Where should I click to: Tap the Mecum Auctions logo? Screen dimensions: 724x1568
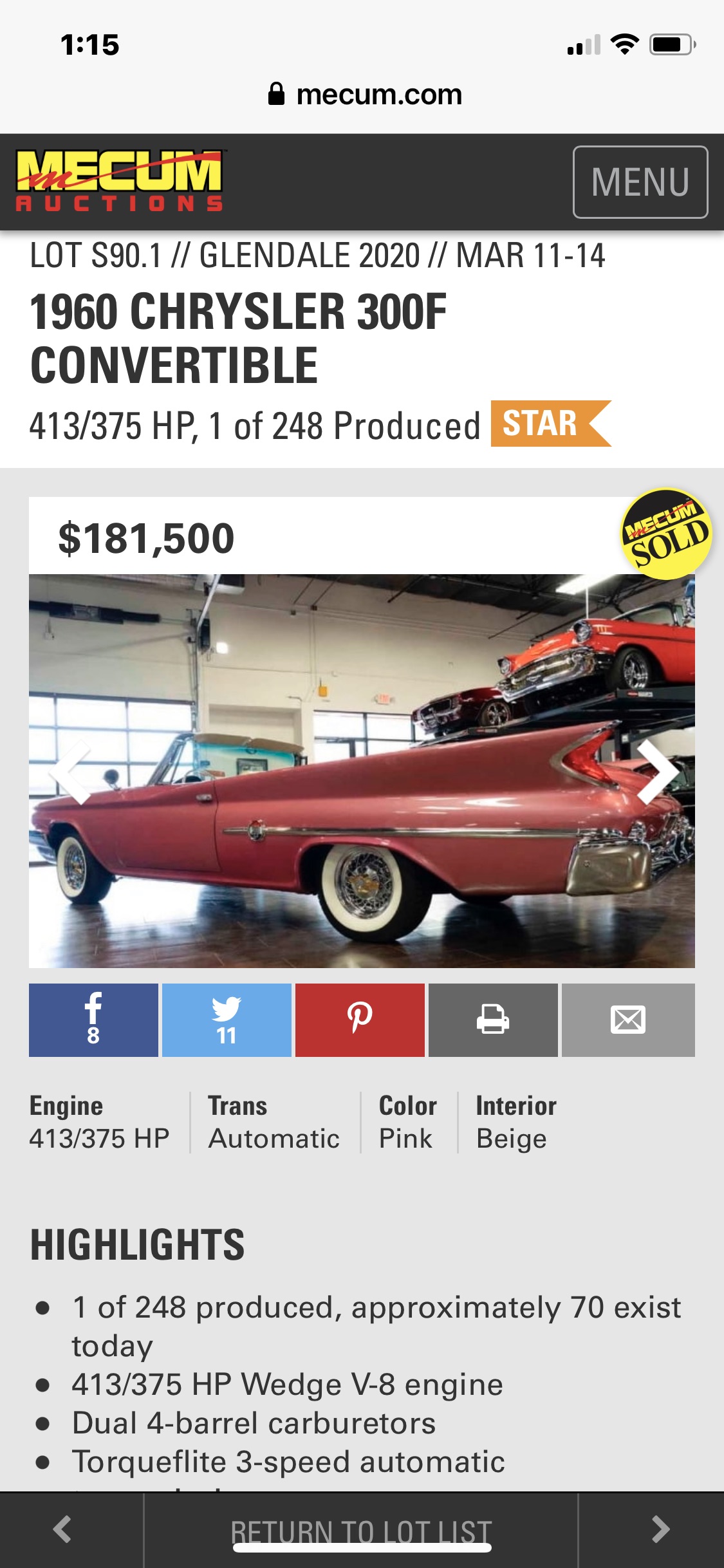(120, 181)
